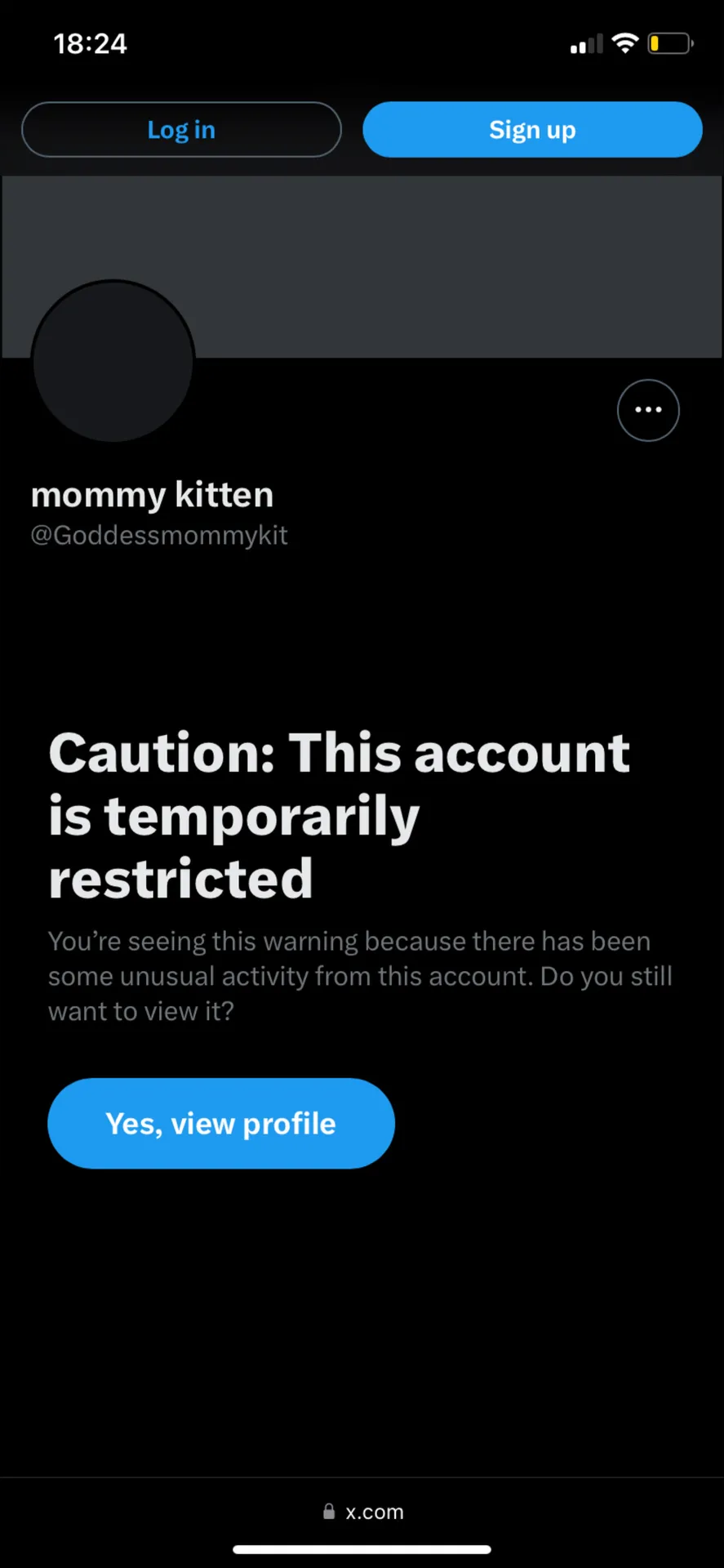Tap the Log in button
This screenshot has width=724, height=1568.
pyautogui.click(x=181, y=130)
